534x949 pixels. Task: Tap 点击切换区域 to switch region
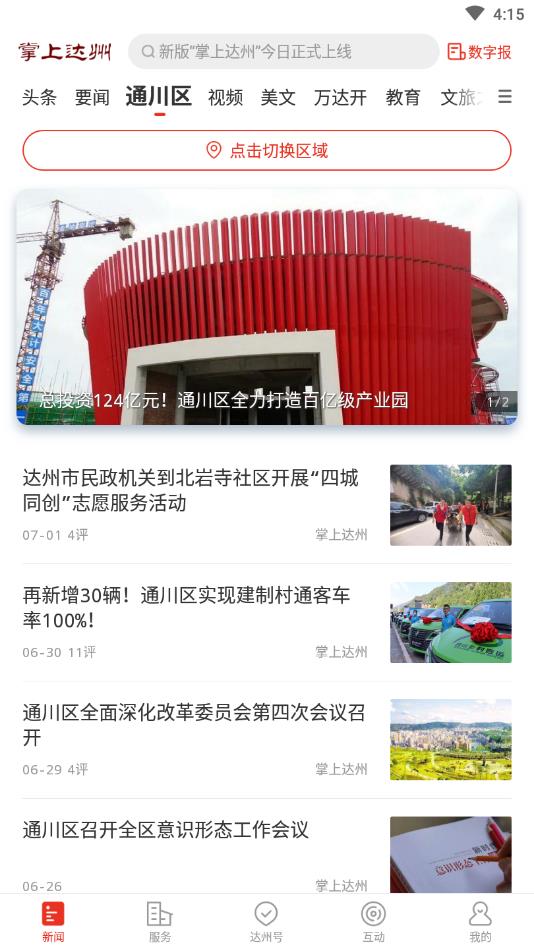(x=267, y=150)
